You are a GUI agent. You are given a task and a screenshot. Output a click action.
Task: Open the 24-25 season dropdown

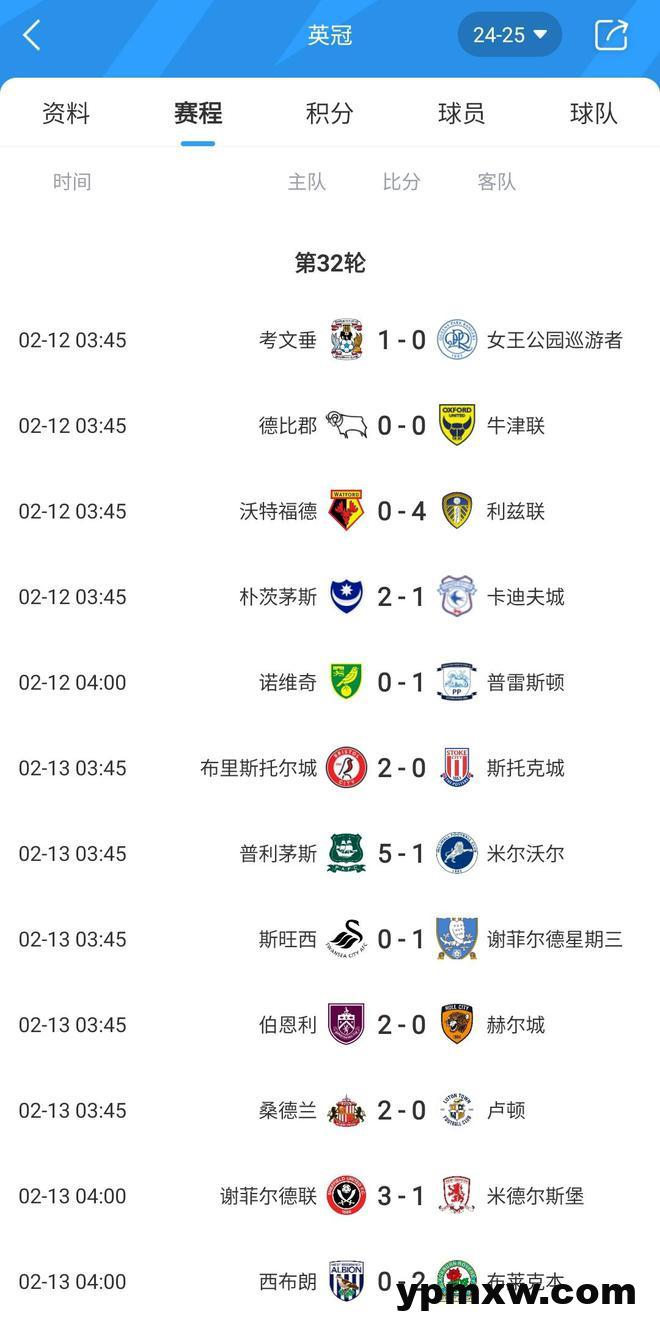(510, 35)
